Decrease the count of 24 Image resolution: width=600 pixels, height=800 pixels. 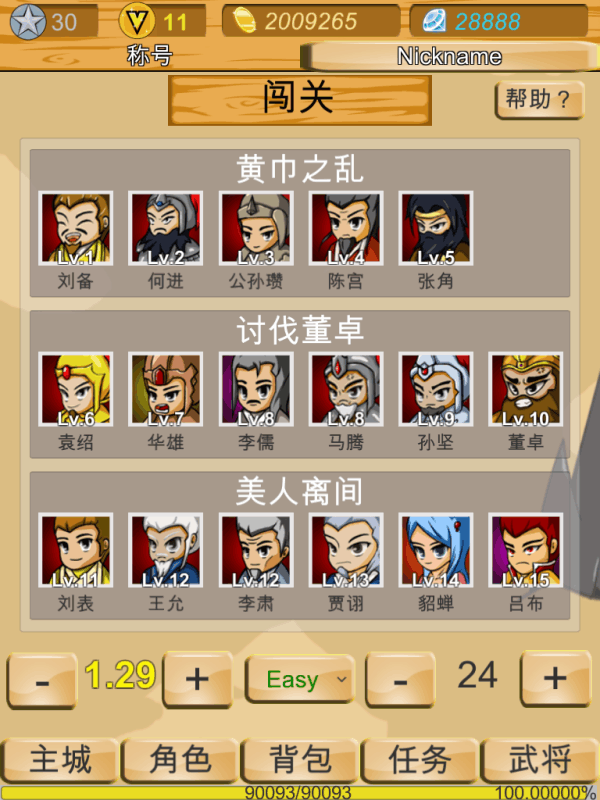point(401,679)
